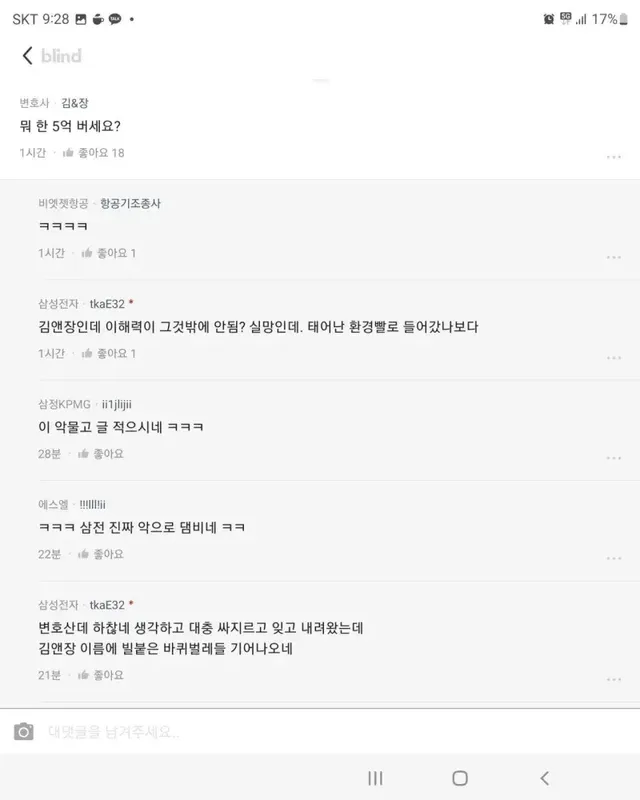Attach a photo with the camera icon
Viewport: 640px width, 800px height.
(24, 732)
